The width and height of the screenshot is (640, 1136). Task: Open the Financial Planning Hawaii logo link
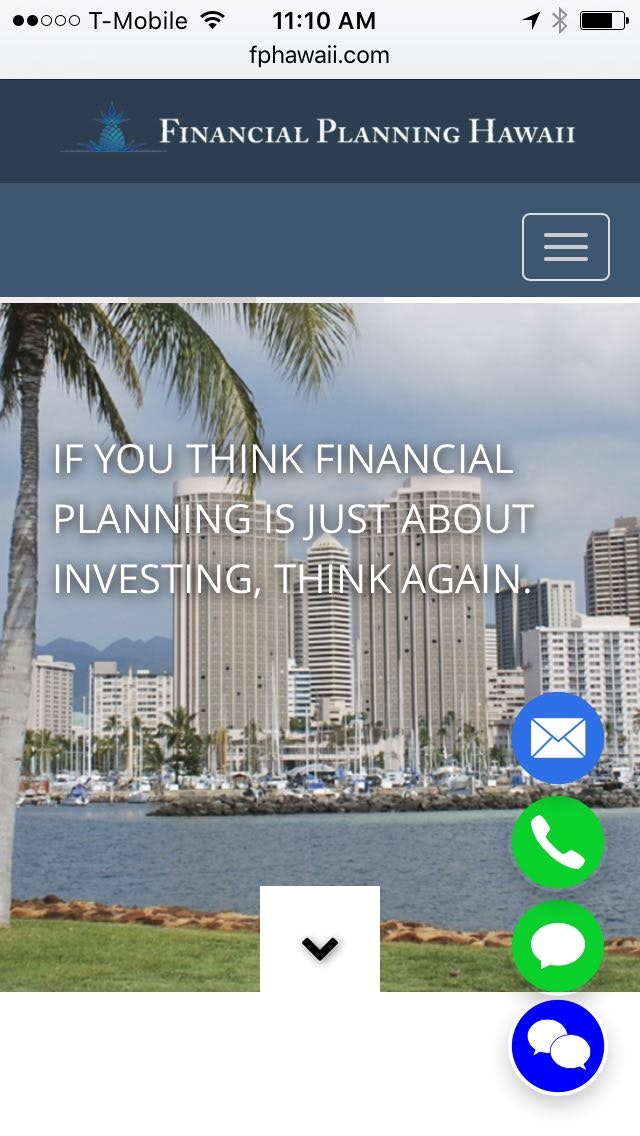[318, 131]
